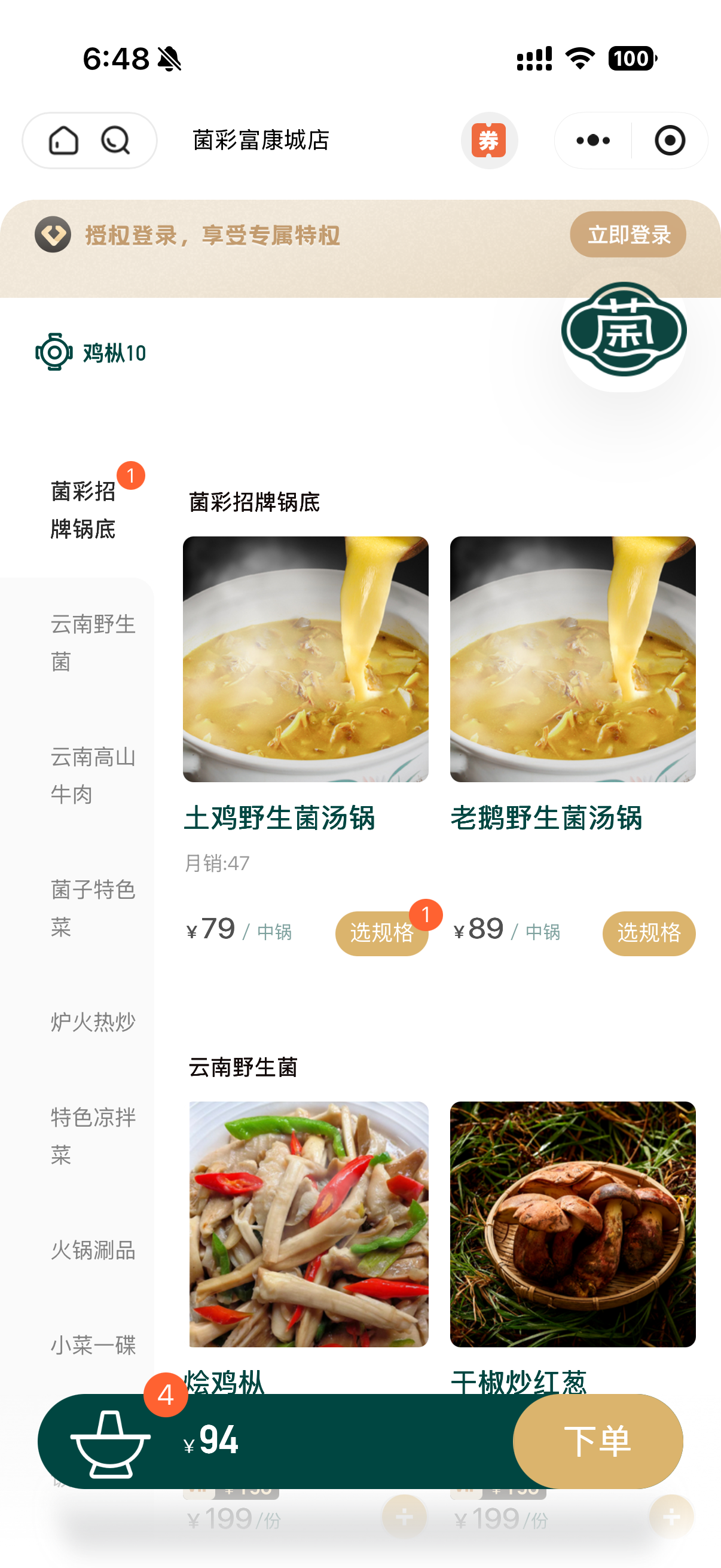Open the three-dot more menu
This screenshot has width=721, height=1568.
pyautogui.click(x=592, y=141)
